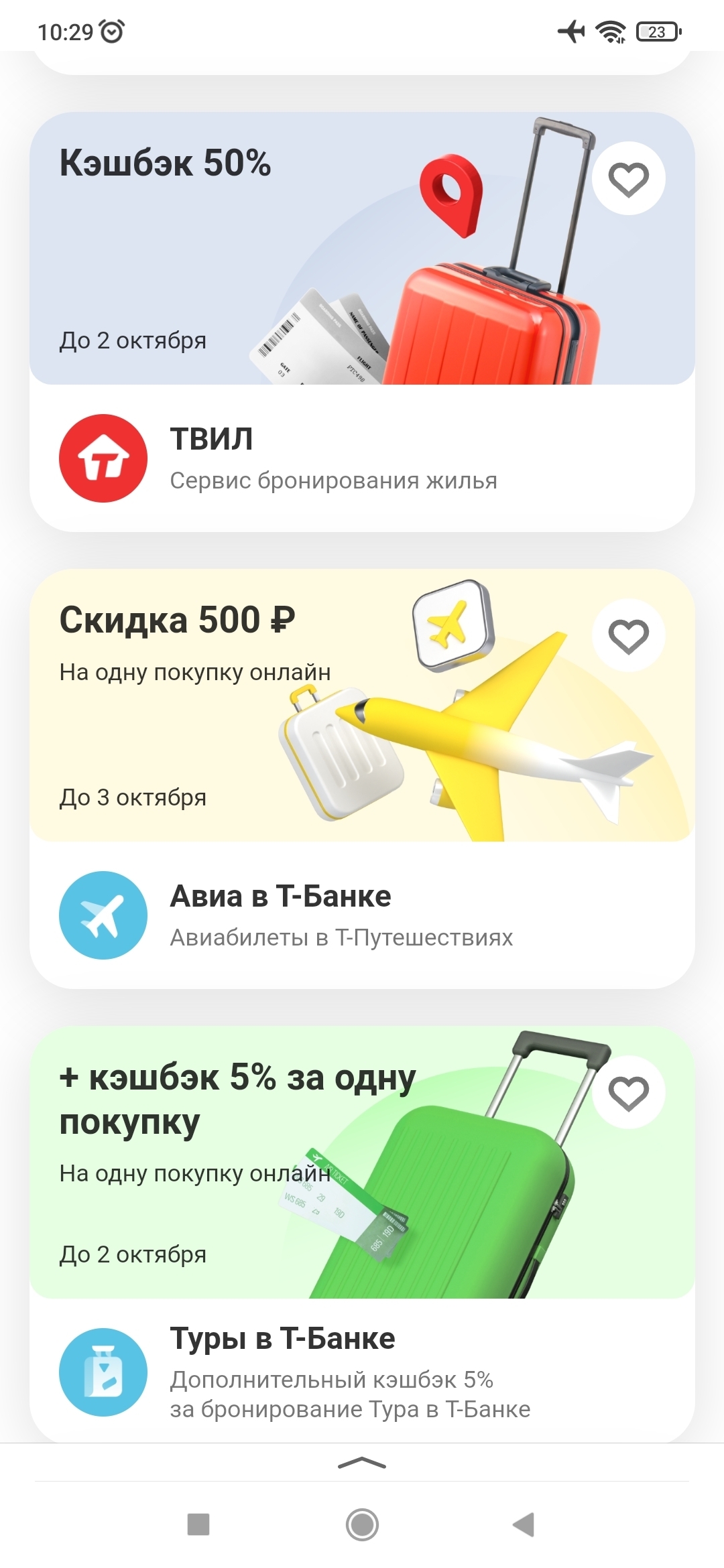Expand the bottom panel with the up chevron
724x1568 pixels.
[362, 1463]
